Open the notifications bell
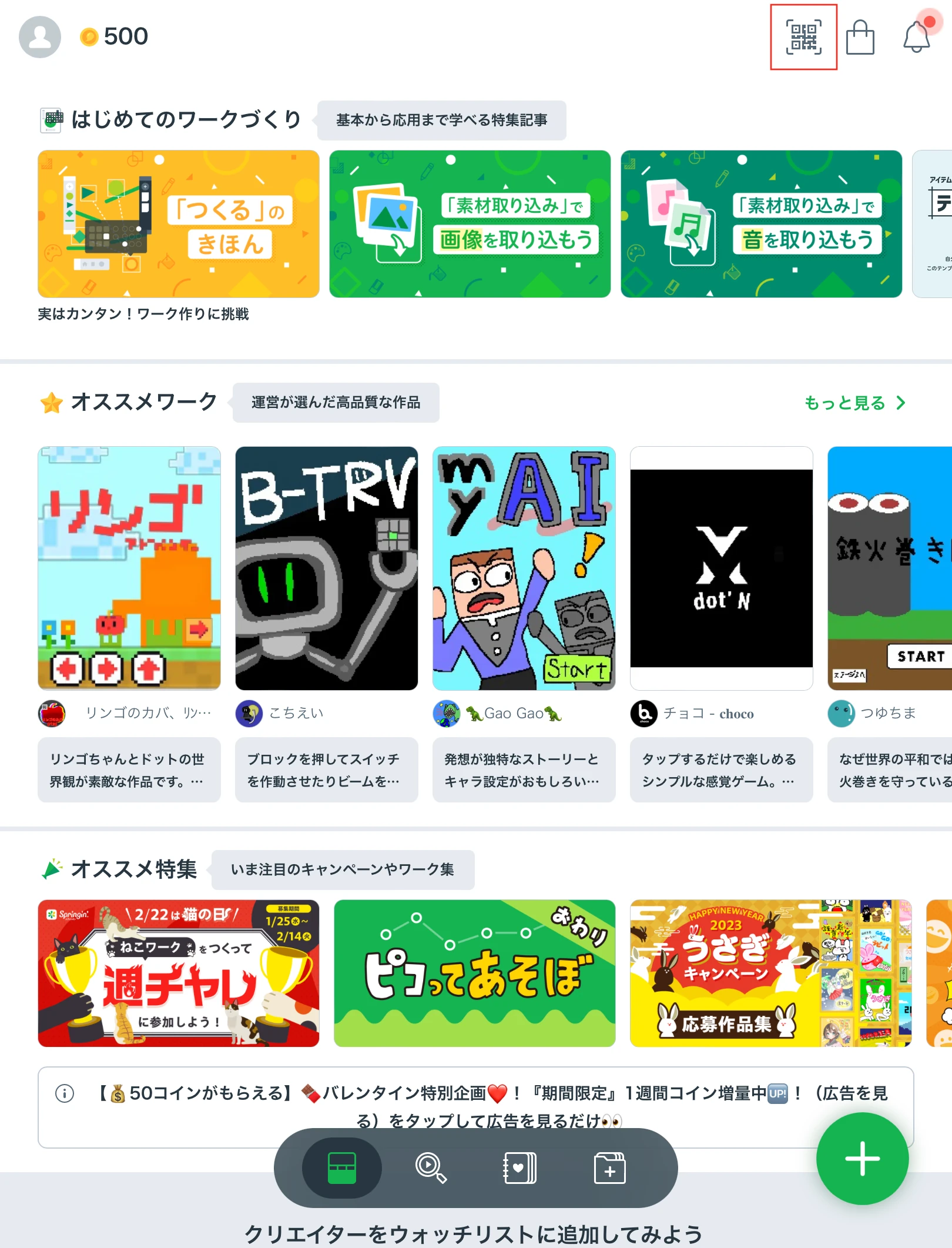Viewport: 952px width, 1248px height. [916, 38]
